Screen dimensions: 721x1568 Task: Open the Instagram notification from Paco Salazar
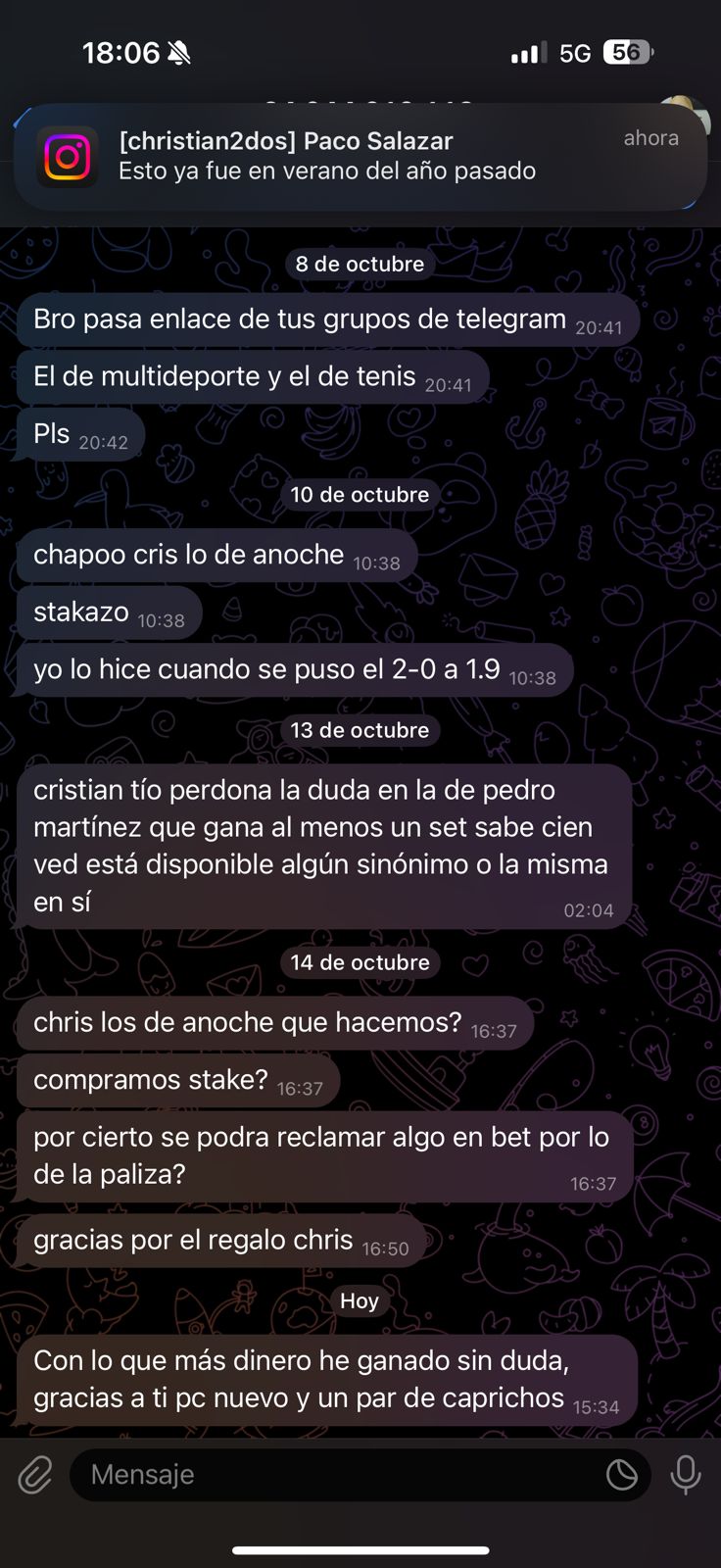pos(360,157)
